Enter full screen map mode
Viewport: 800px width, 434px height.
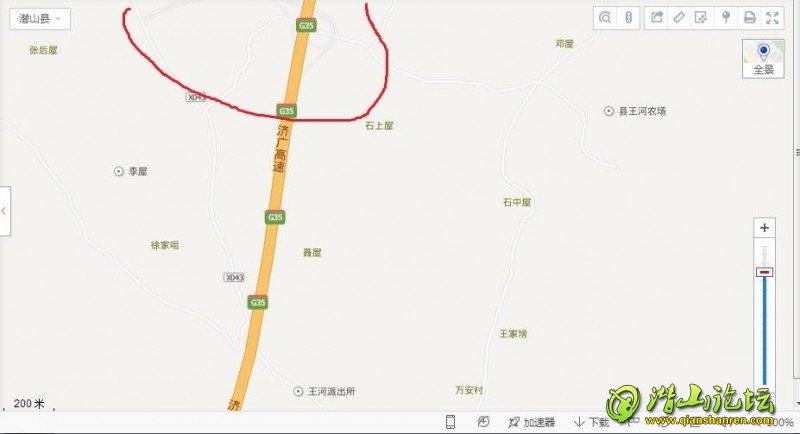click(772, 17)
